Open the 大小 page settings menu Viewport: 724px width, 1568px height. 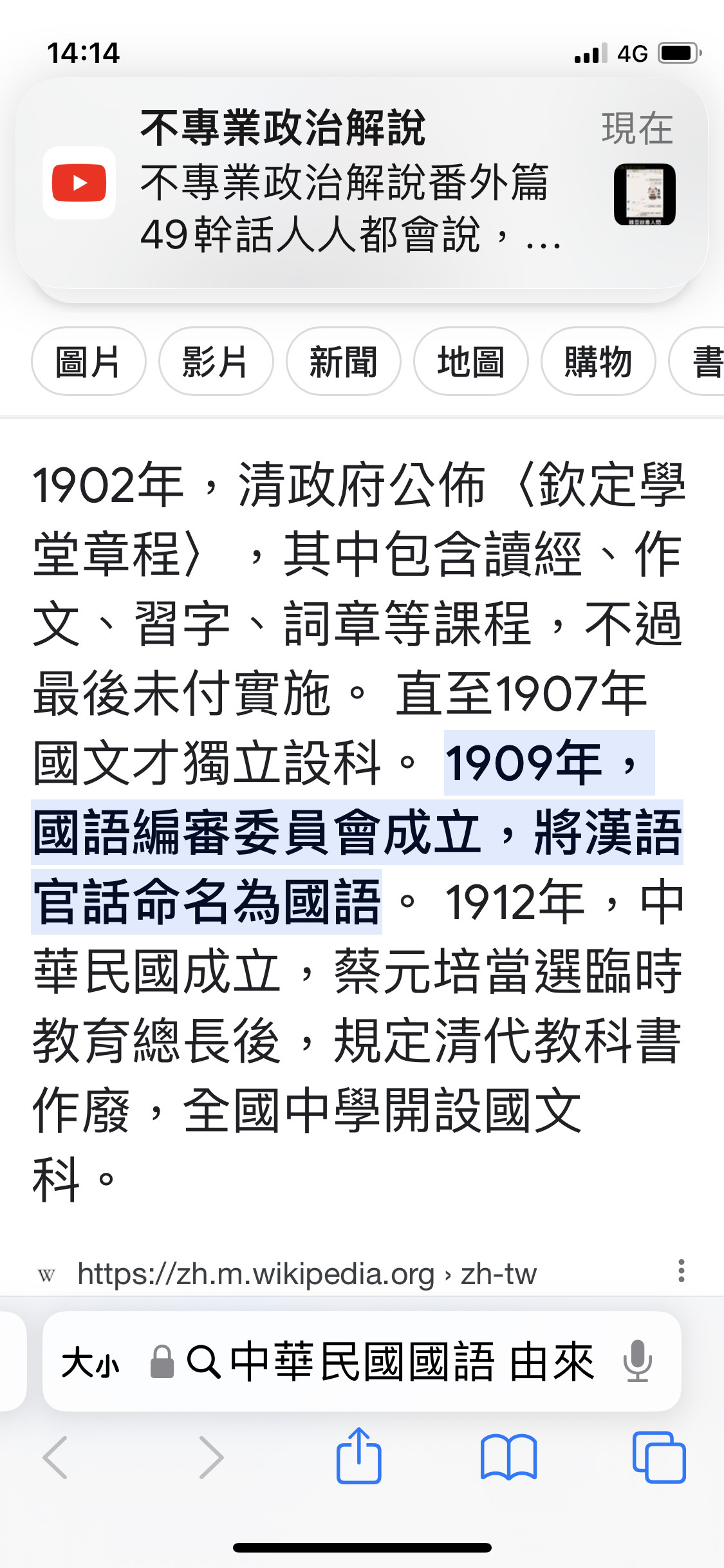coord(91,1363)
